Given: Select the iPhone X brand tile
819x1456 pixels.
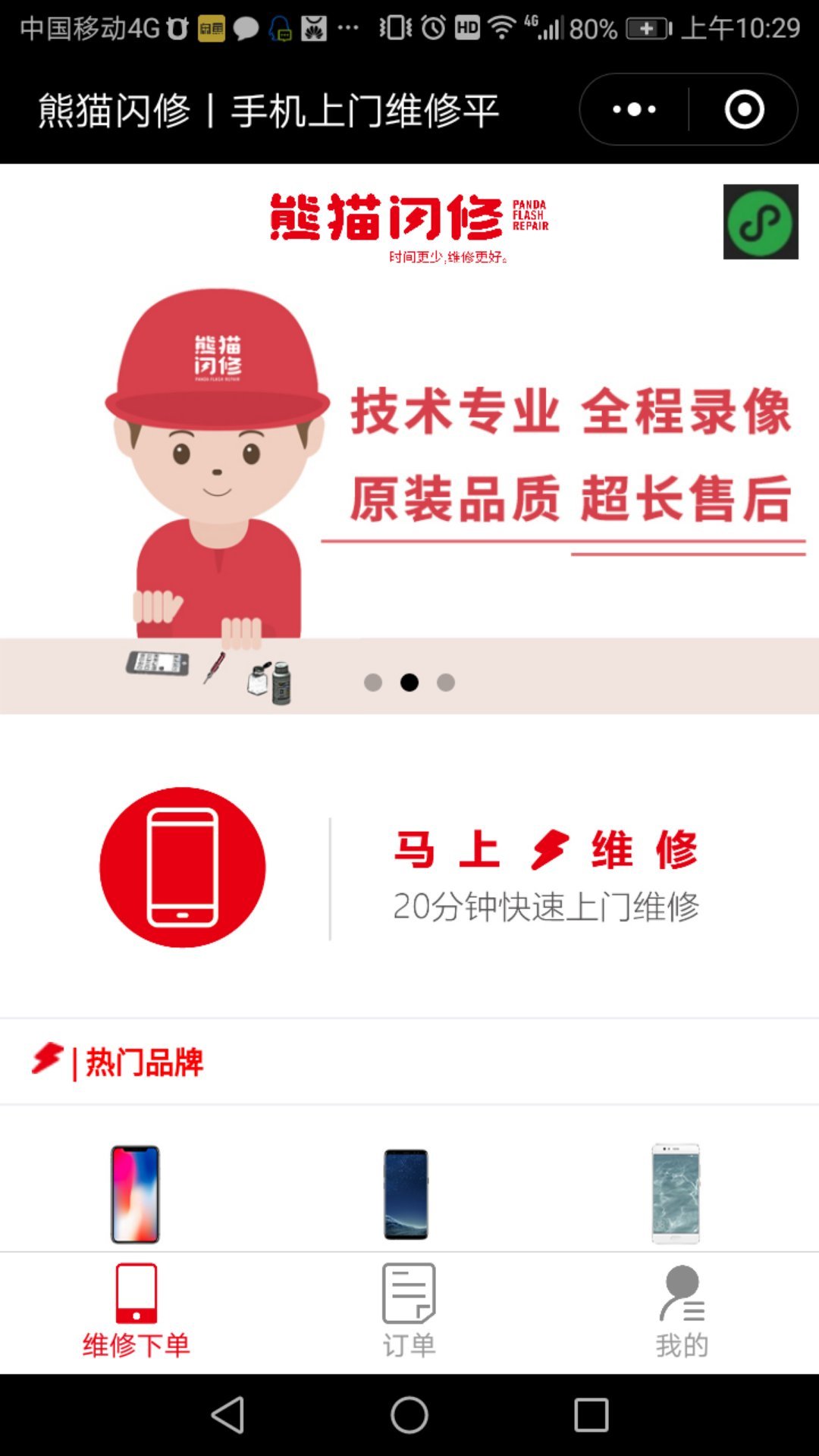Looking at the screenshot, I should [136, 1194].
